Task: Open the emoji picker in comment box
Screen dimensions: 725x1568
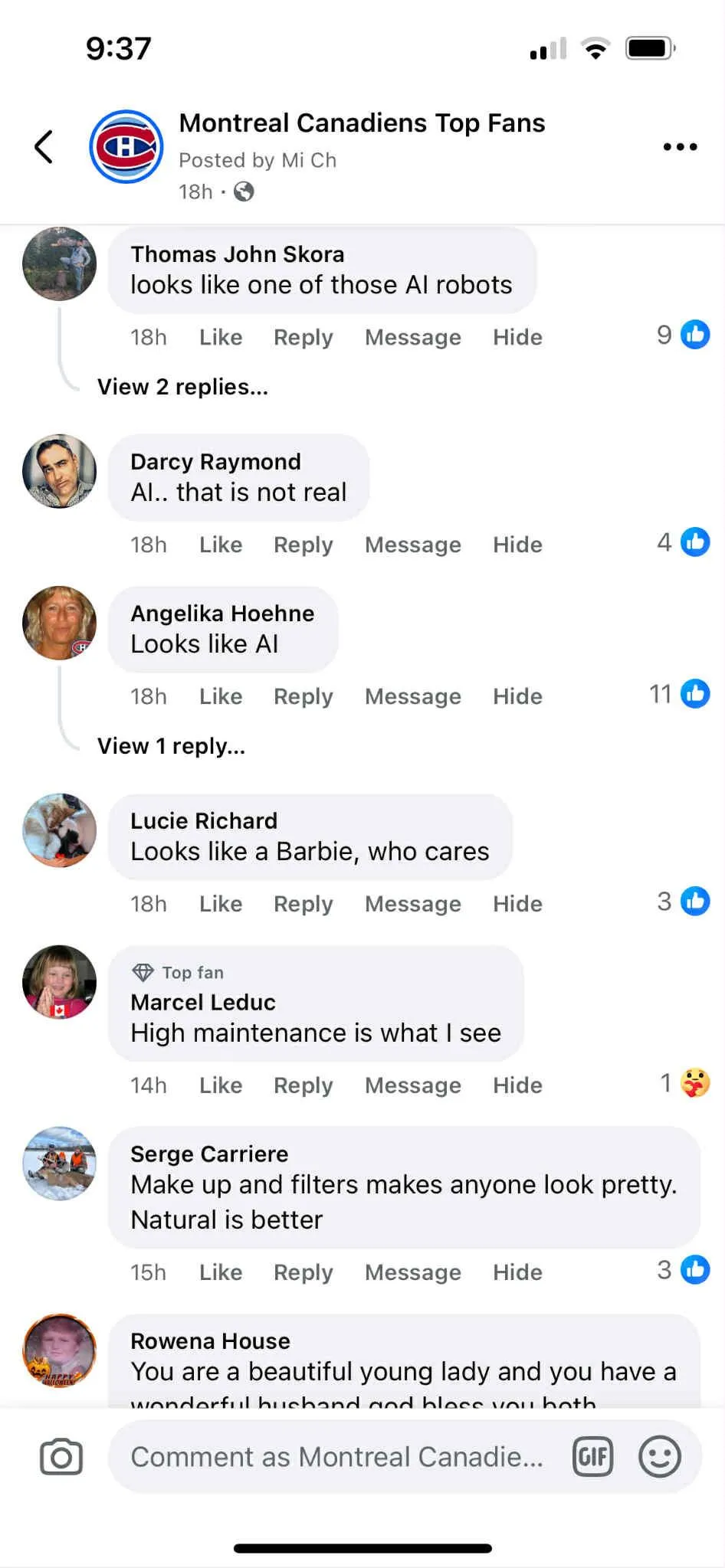Action: 659,1457
